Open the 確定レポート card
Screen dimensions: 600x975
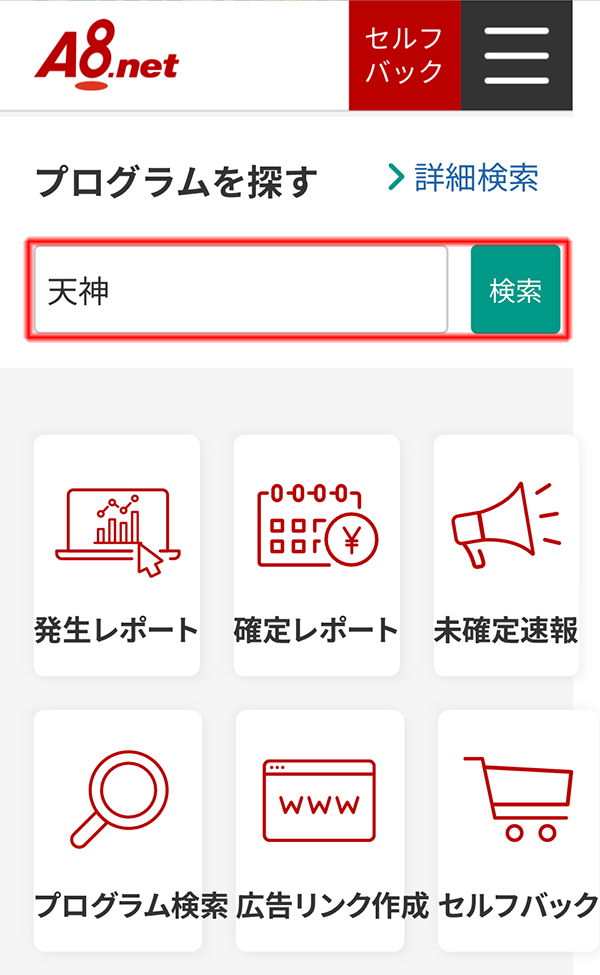[x=316, y=555]
